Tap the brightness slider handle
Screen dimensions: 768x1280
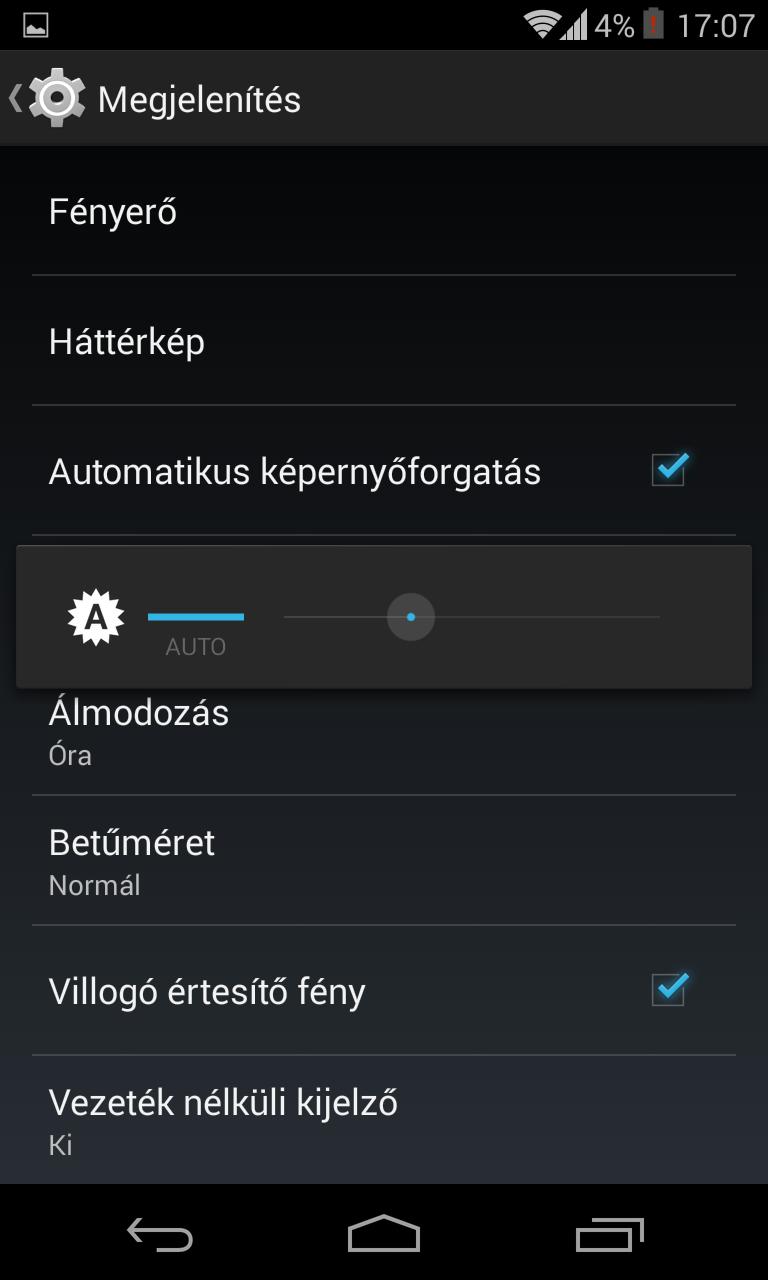tap(411, 617)
